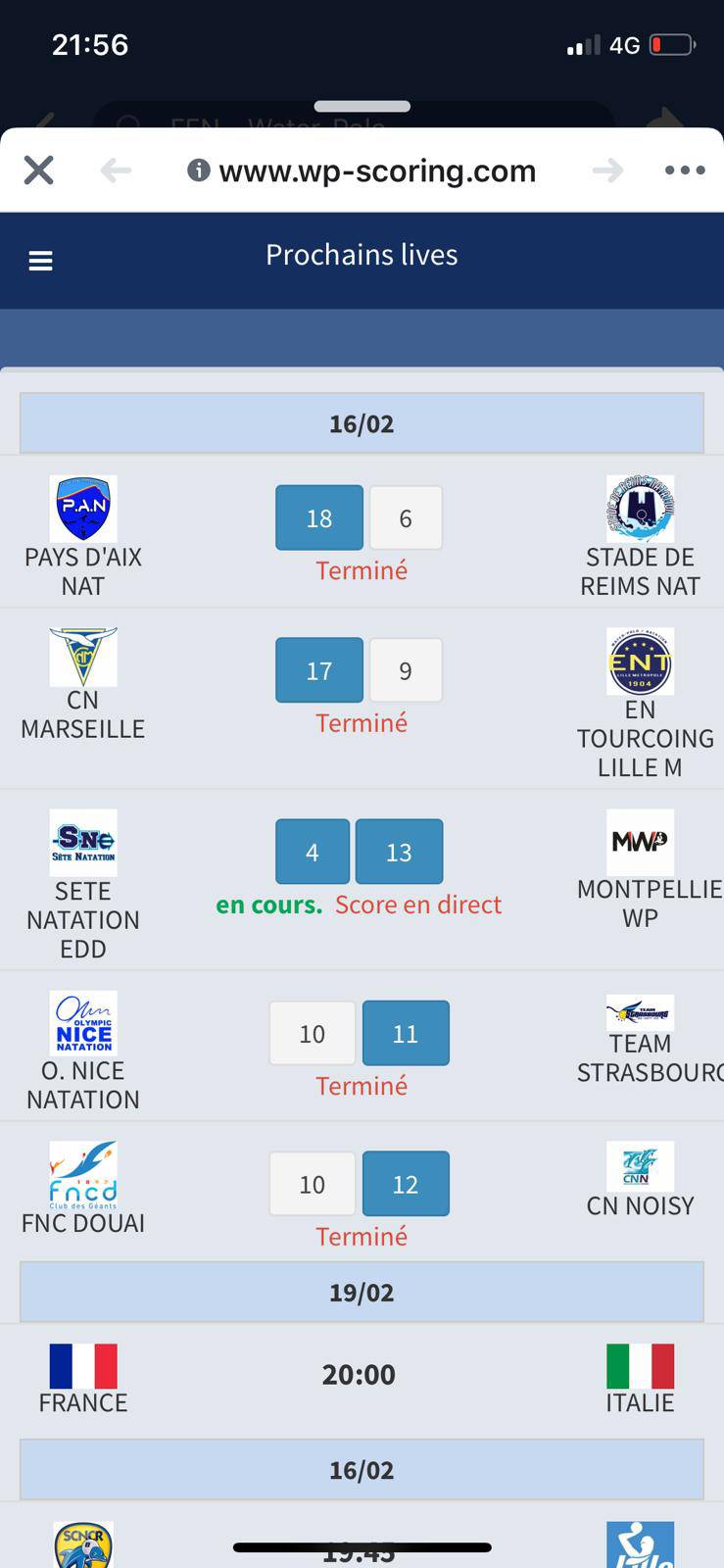Image resolution: width=724 pixels, height=1568 pixels.
Task: Open the Pays d'Aix vs Stade de Reims match
Action: click(361, 534)
